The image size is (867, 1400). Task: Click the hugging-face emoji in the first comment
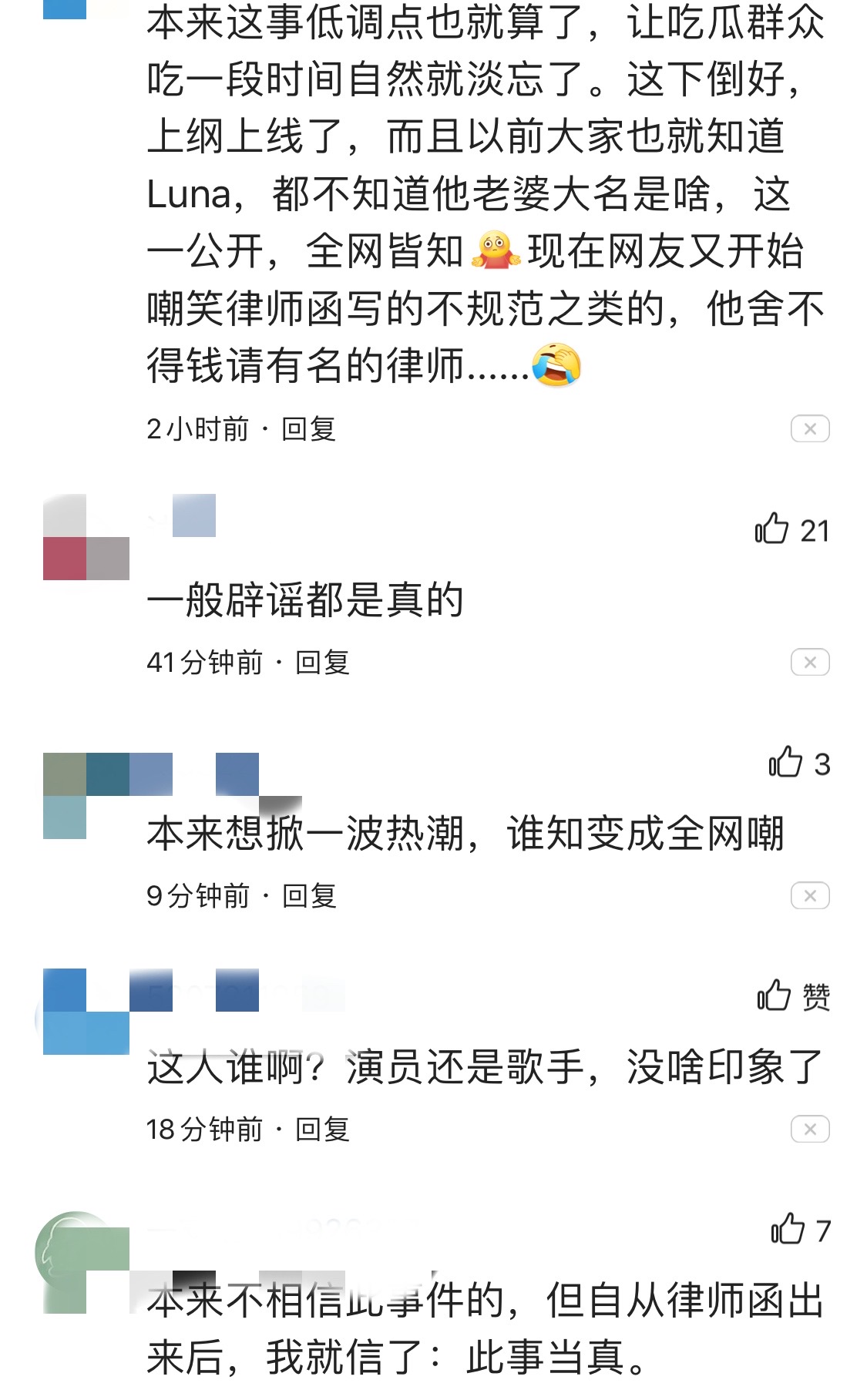pyautogui.click(x=494, y=250)
